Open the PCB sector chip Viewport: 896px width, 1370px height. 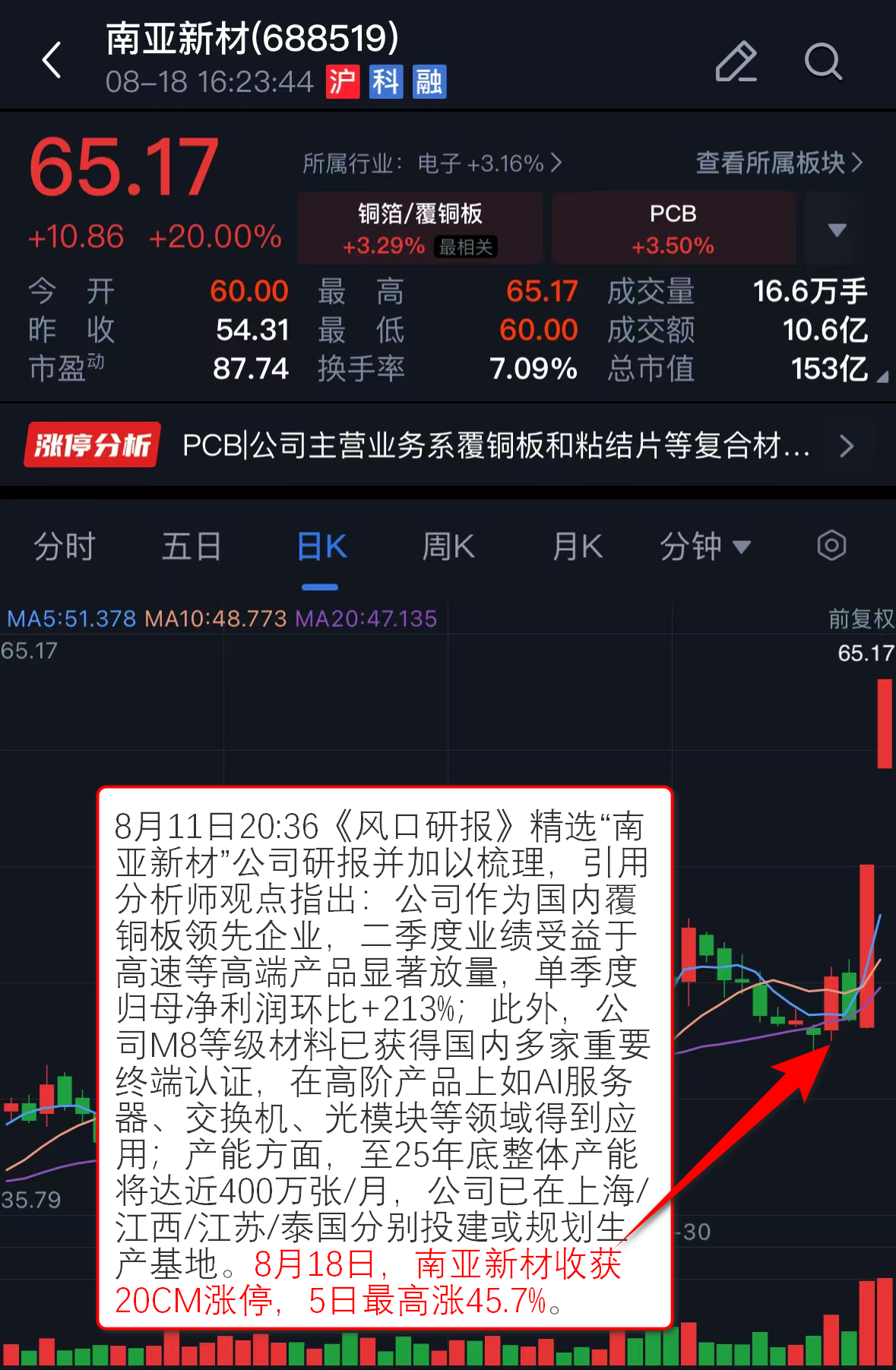tap(673, 228)
